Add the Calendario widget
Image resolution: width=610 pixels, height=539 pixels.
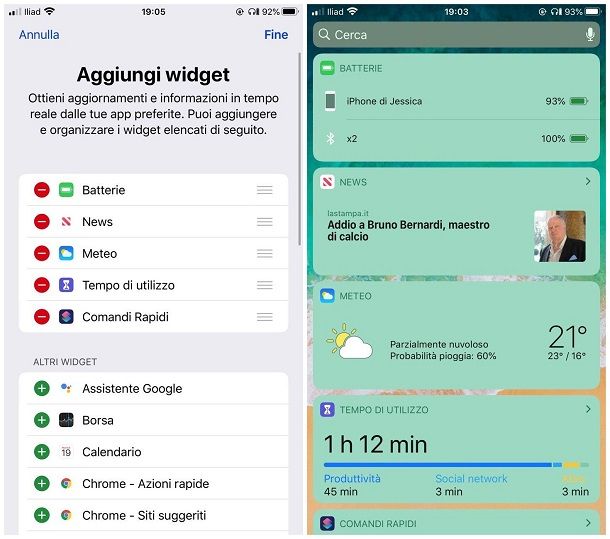(x=42, y=452)
